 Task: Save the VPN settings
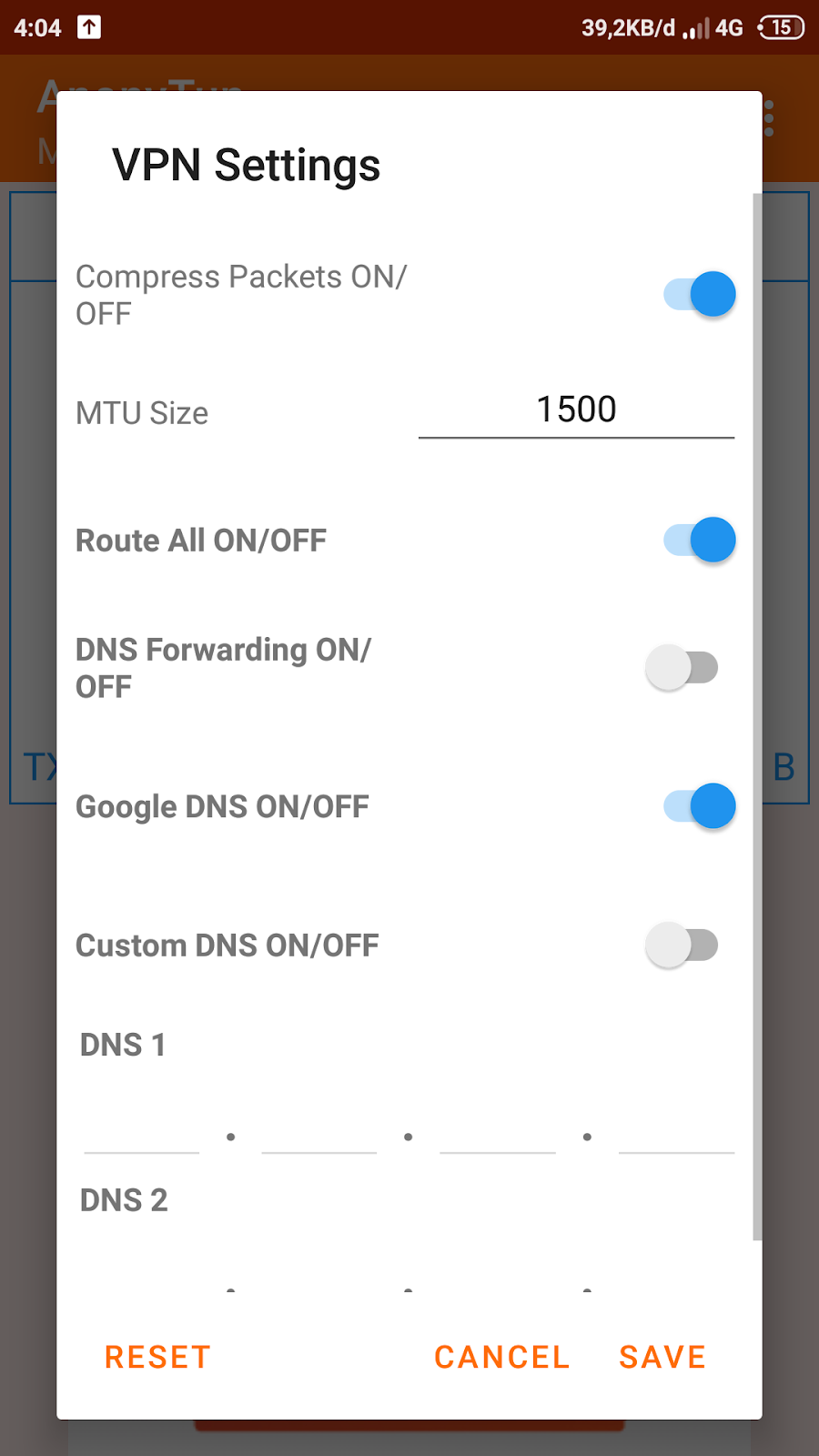pos(662,1357)
